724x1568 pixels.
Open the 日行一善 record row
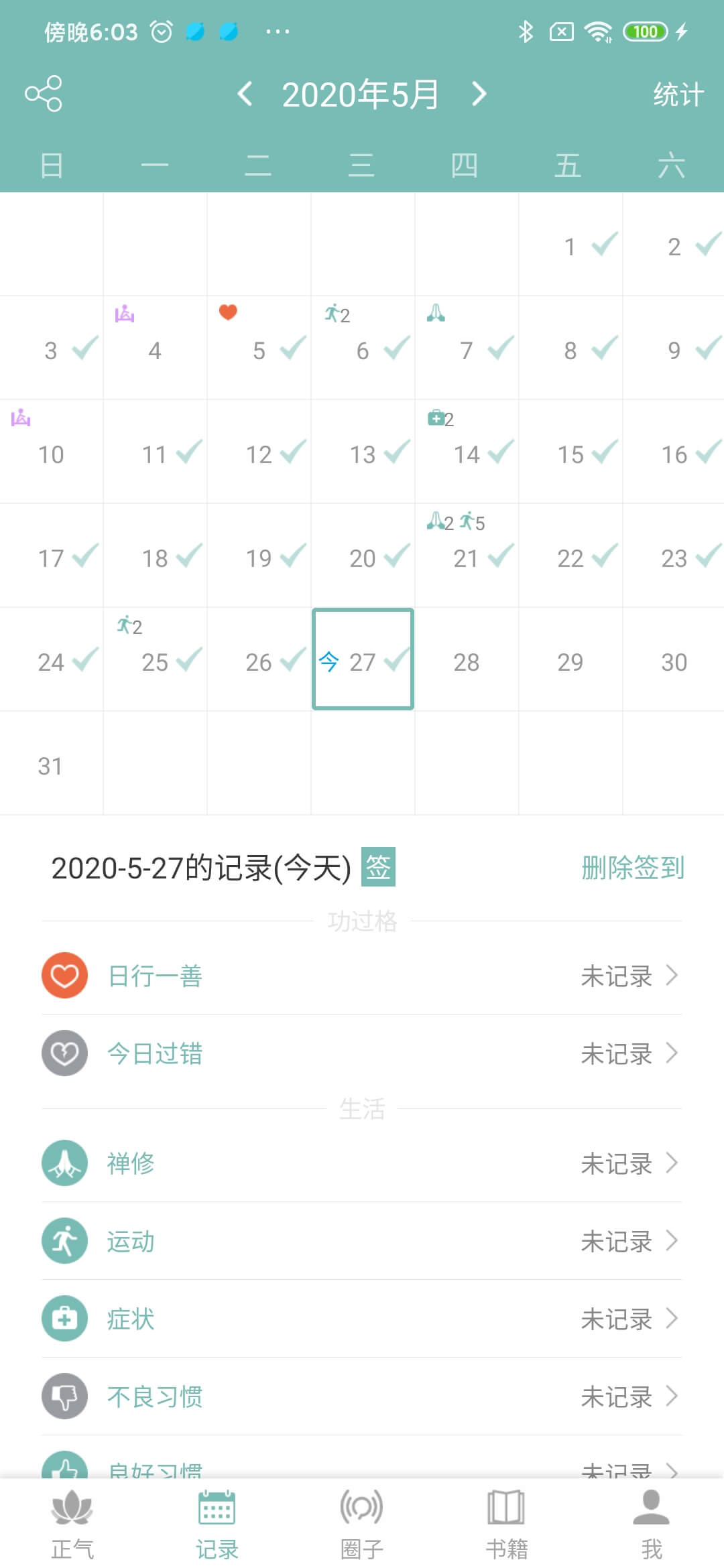coord(362,976)
